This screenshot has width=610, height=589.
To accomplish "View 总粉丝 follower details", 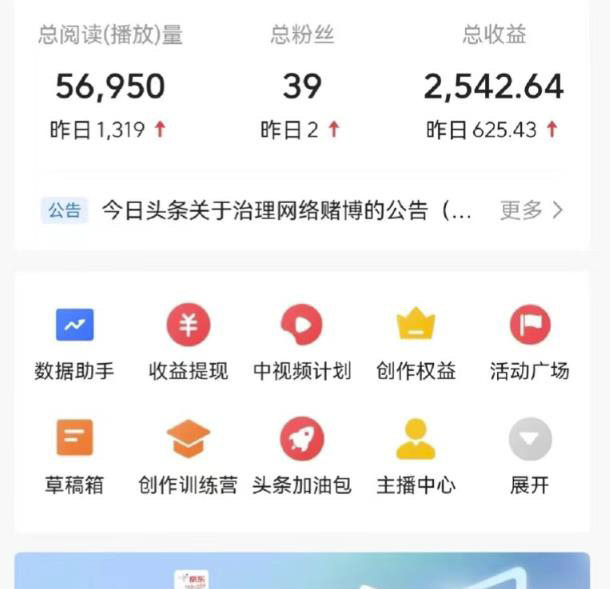I will [x=301, y=87].
